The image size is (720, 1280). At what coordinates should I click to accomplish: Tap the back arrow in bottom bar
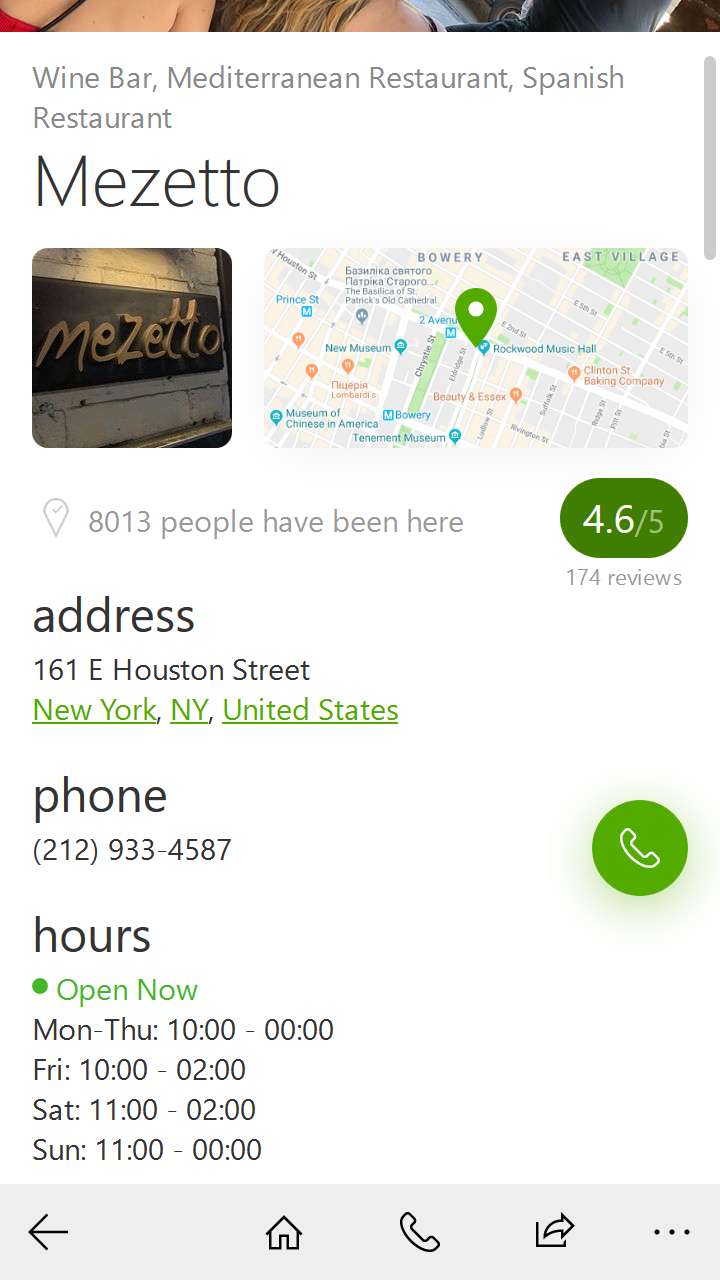48,1232
